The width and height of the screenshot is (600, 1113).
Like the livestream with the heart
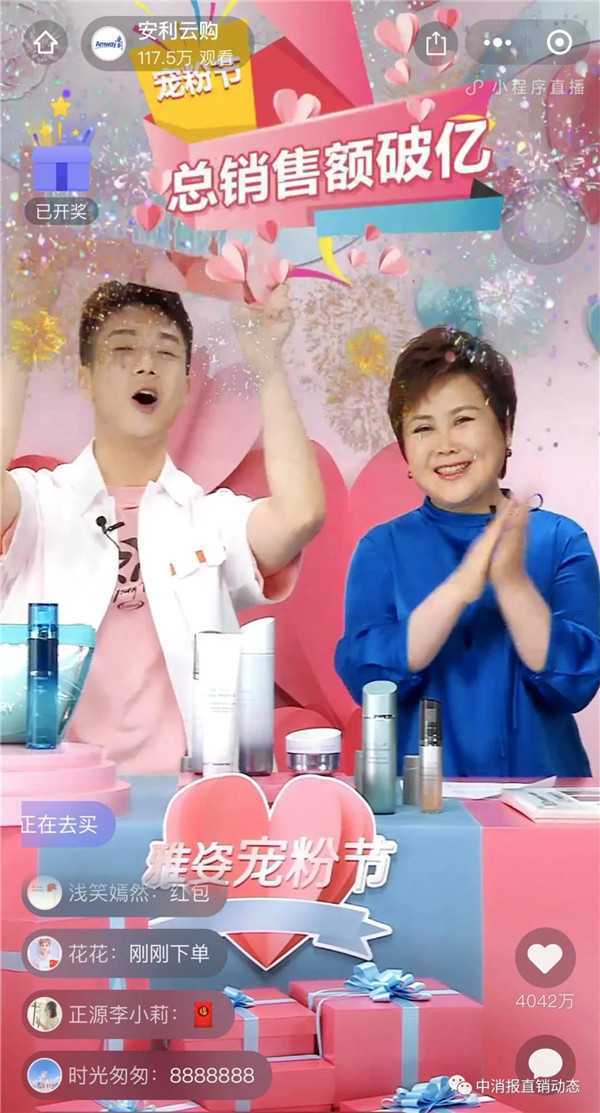[545, 959]
